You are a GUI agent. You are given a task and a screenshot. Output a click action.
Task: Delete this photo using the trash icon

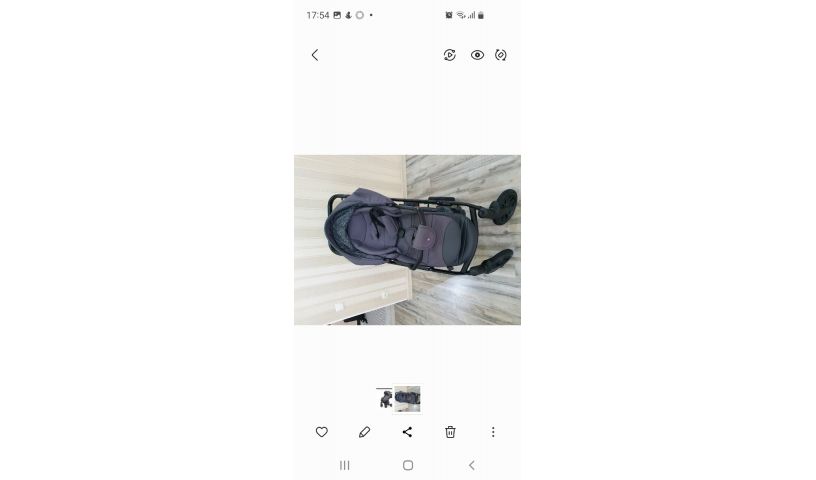click(x=450, y=432)
